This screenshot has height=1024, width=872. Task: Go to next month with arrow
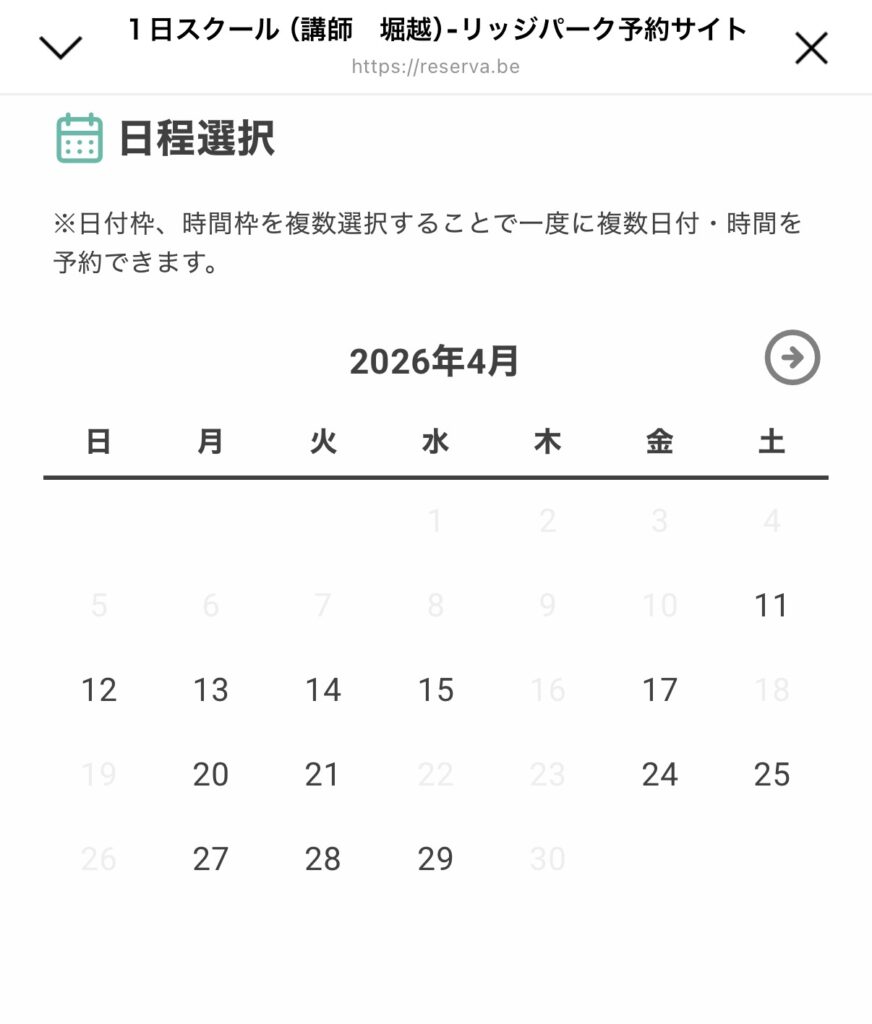(792, 358)
